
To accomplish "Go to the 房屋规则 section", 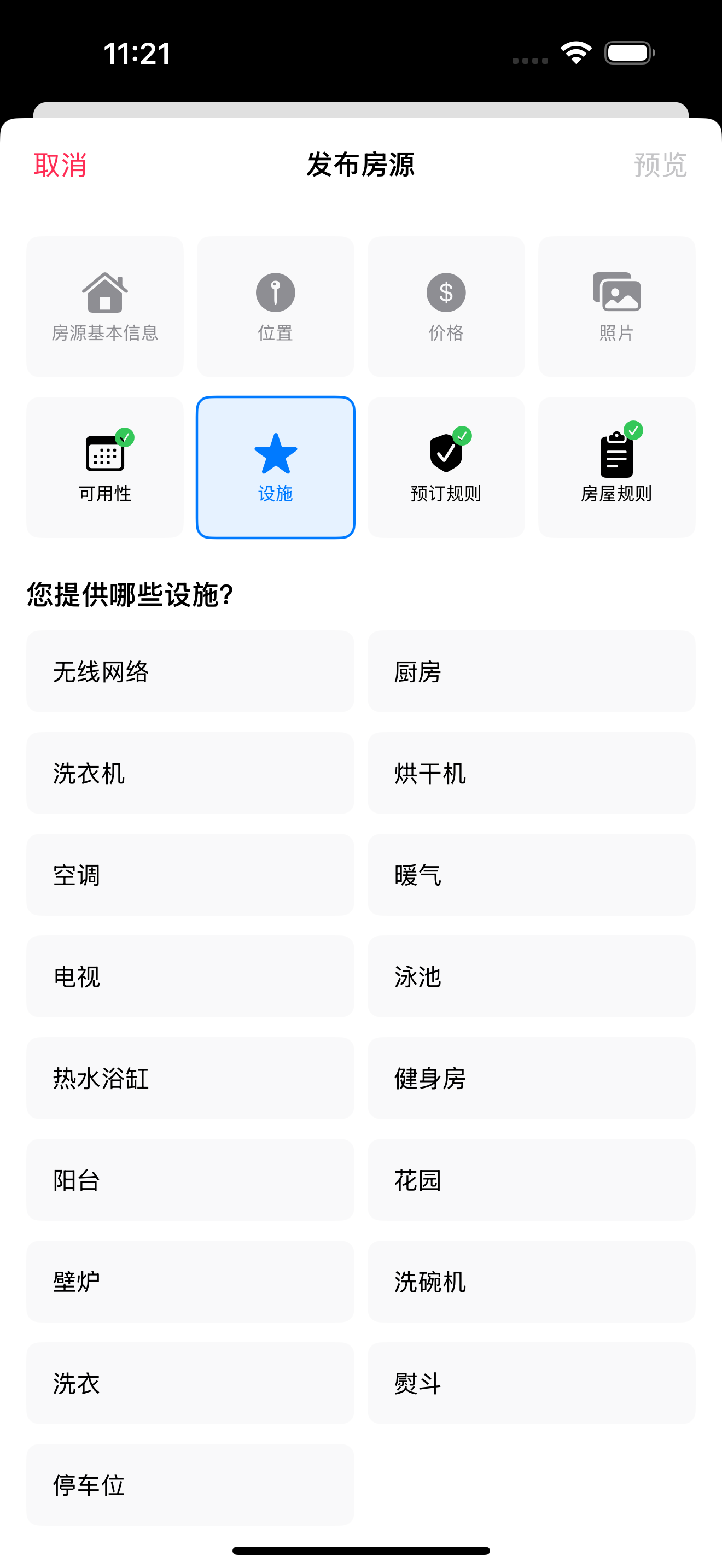I will (x=616, y=467).
